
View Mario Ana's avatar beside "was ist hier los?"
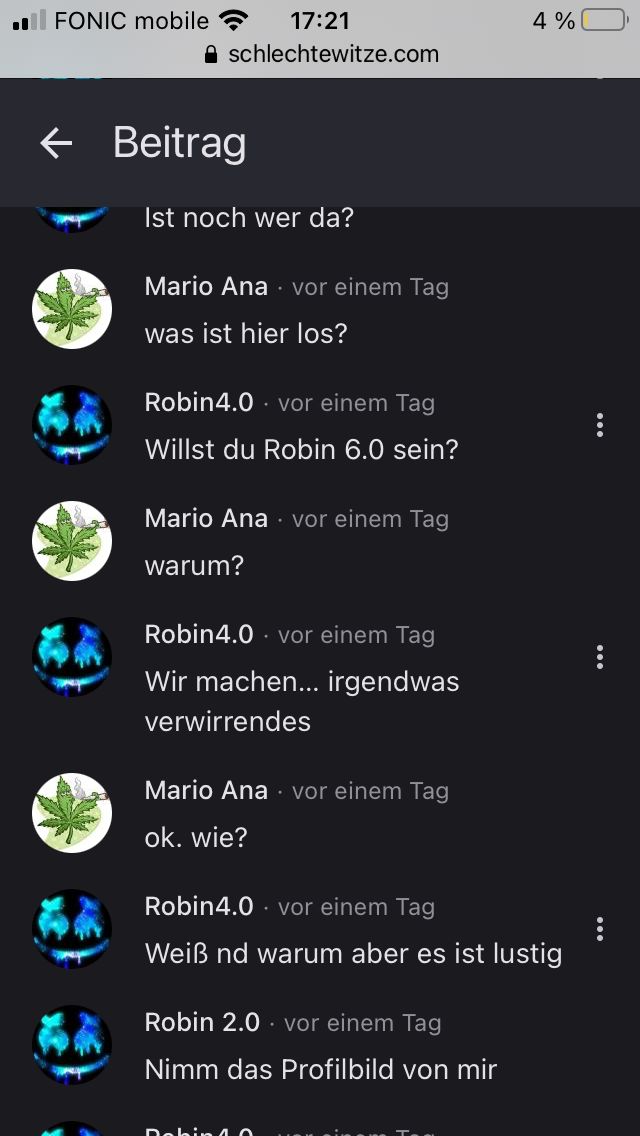pyautogui.click(x=72, y=309)
